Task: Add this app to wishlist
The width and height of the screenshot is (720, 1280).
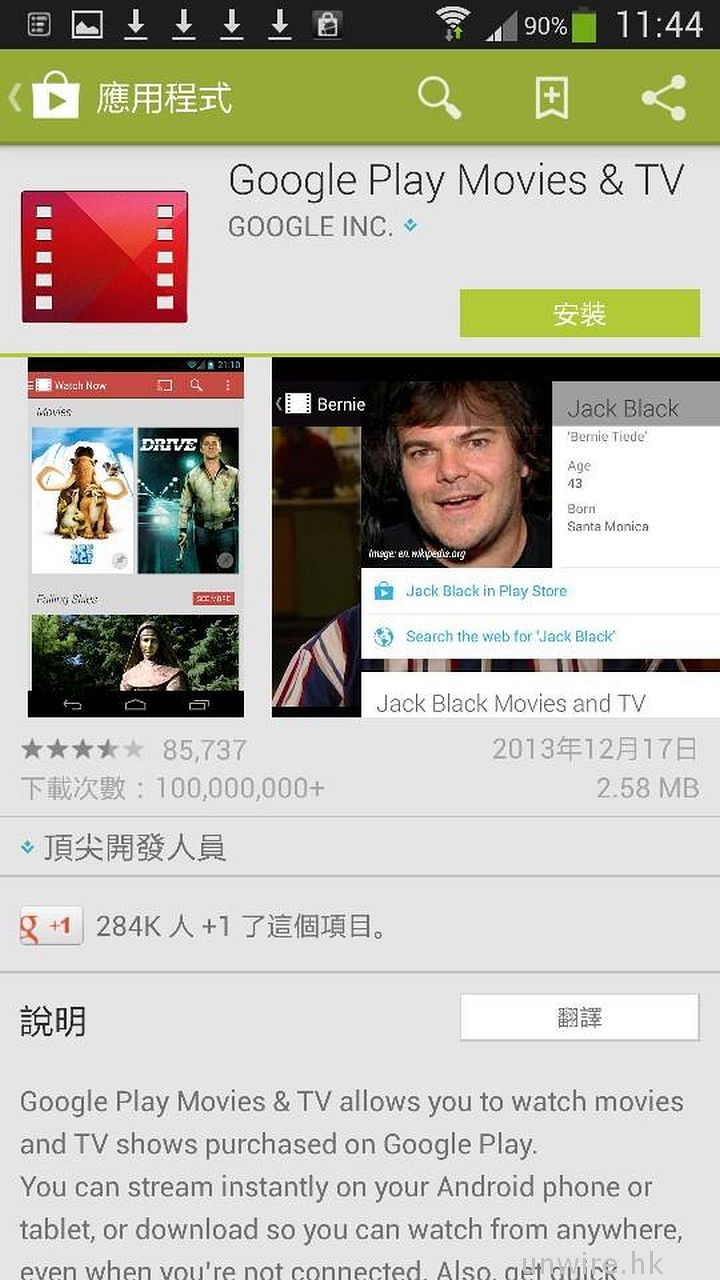Action: 551,98
